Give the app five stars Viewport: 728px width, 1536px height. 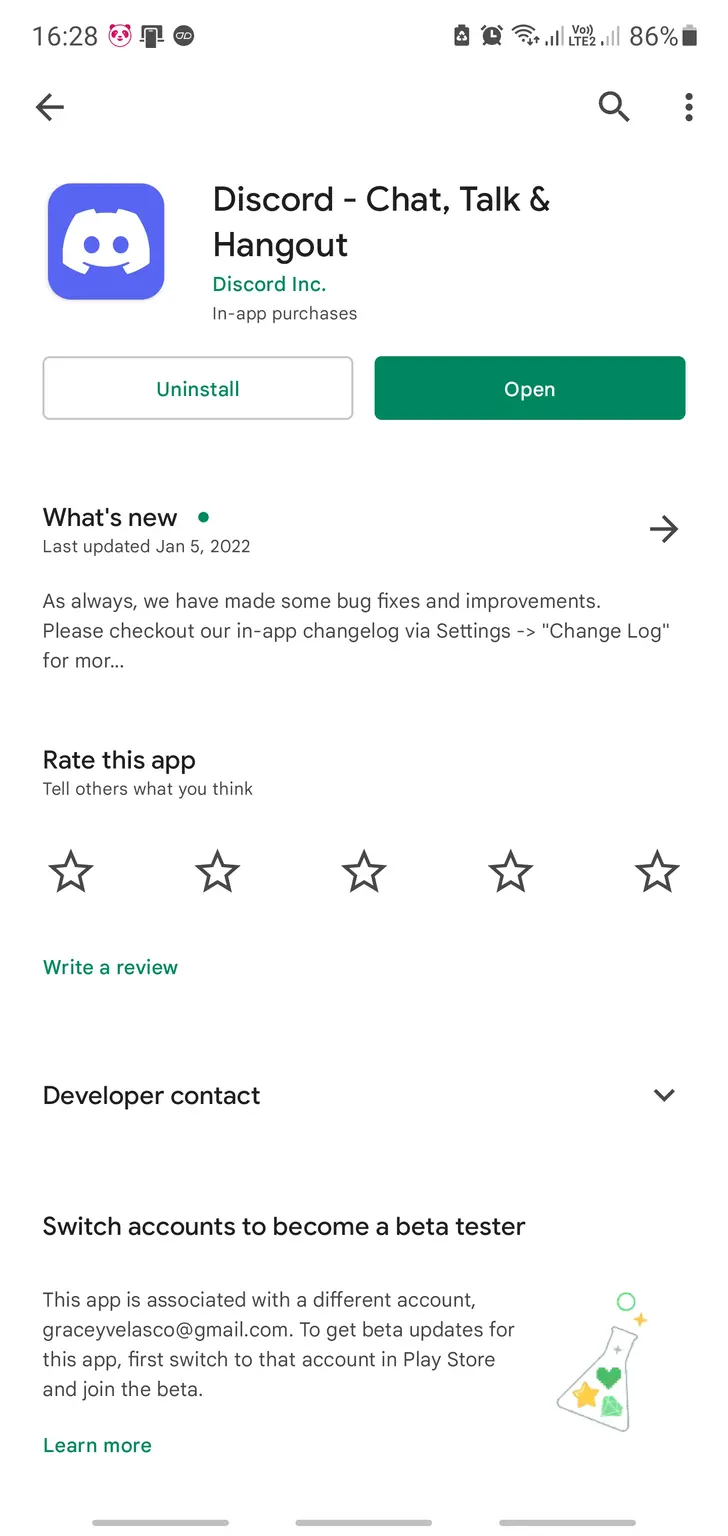coord(657,871)
